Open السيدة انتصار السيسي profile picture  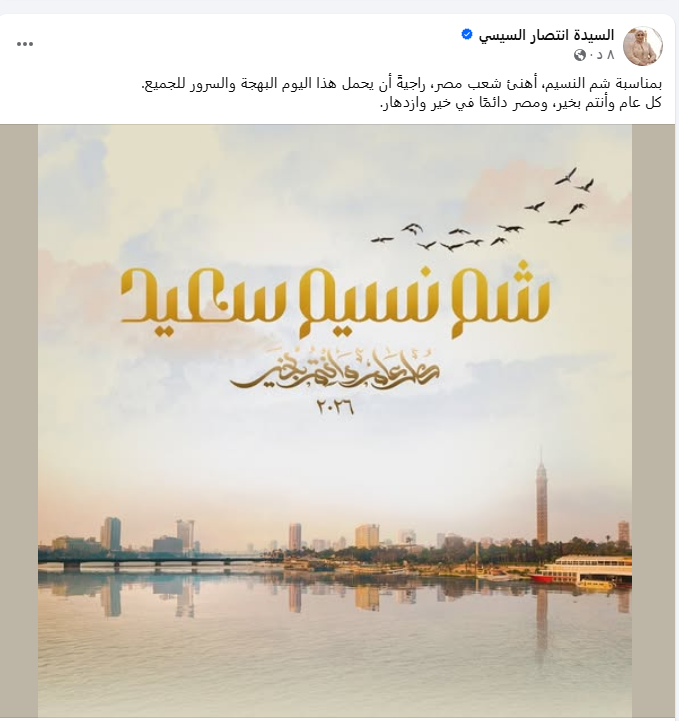[642, 45]
